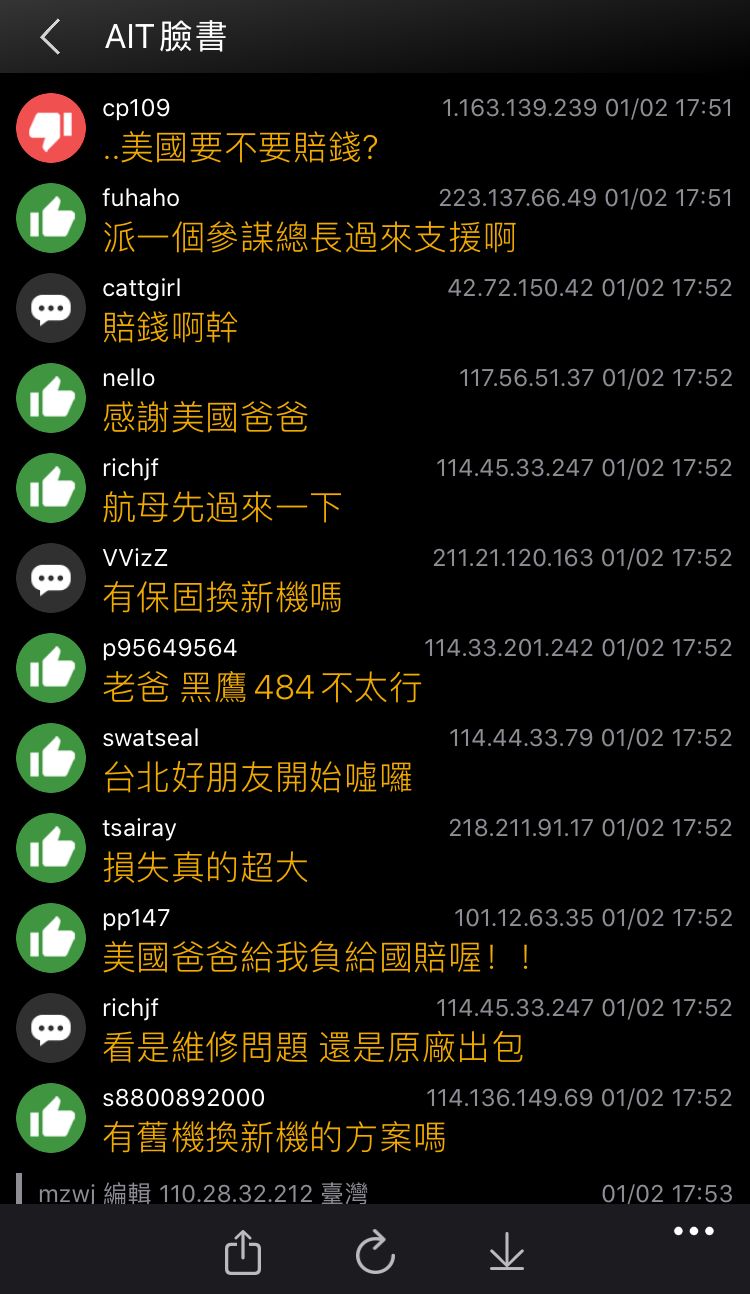750x1294 pixels.
Task: Open the three-dot overflow menu
Action: pyautogui.click(x=693, y=1232)
